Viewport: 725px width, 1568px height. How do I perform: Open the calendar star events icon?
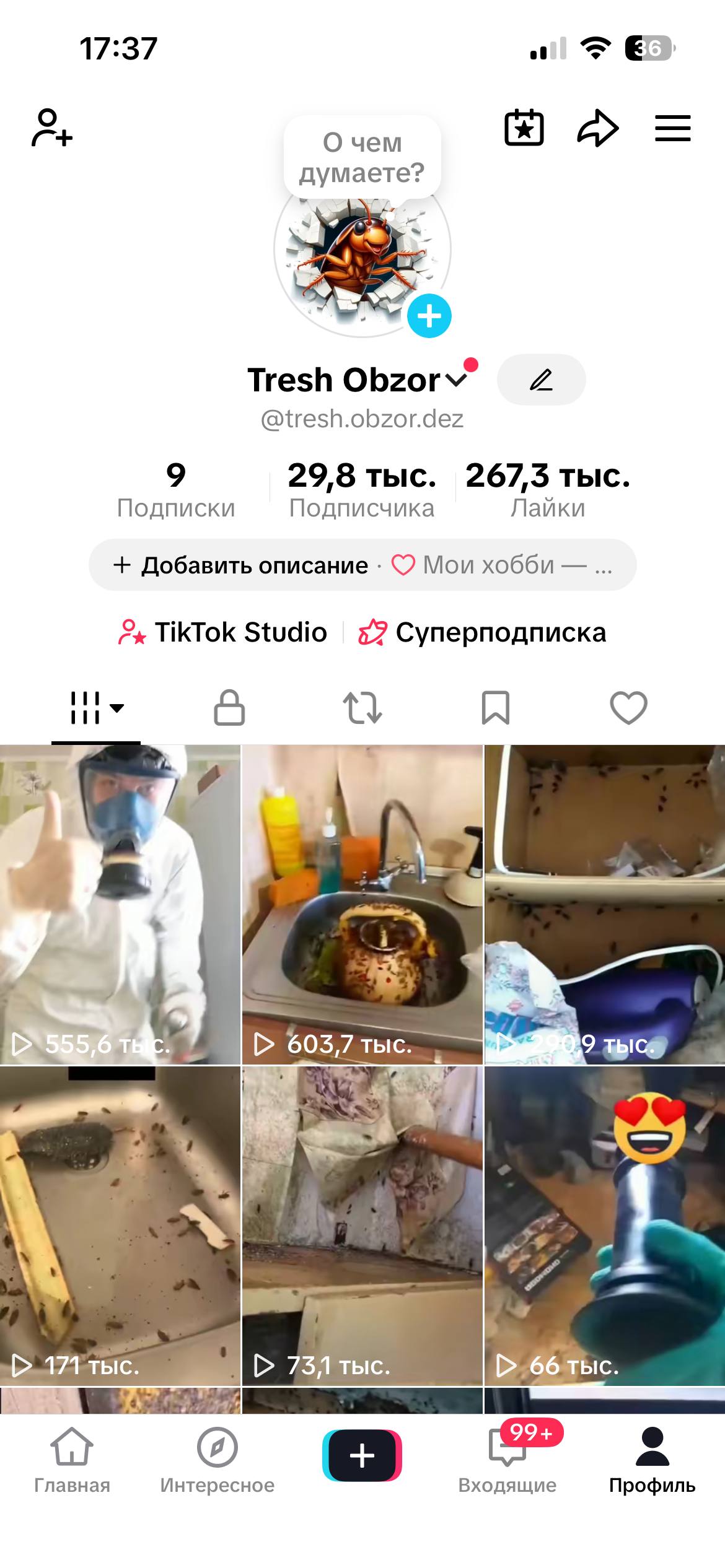pyautogui.click(x=524, y=128)
